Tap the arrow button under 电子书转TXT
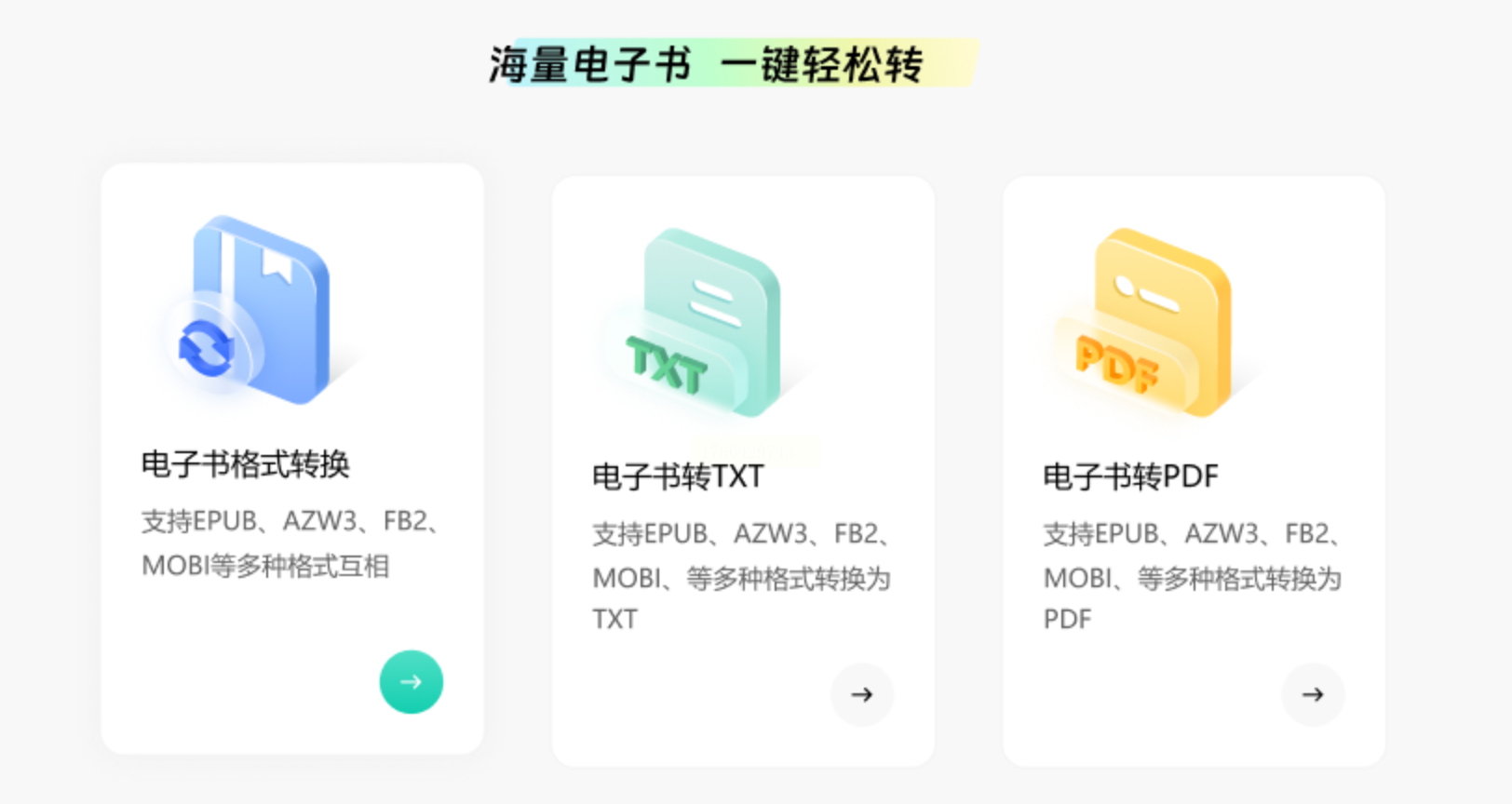1512x804 pixels. pyautogui.click(x=862, y=694)
